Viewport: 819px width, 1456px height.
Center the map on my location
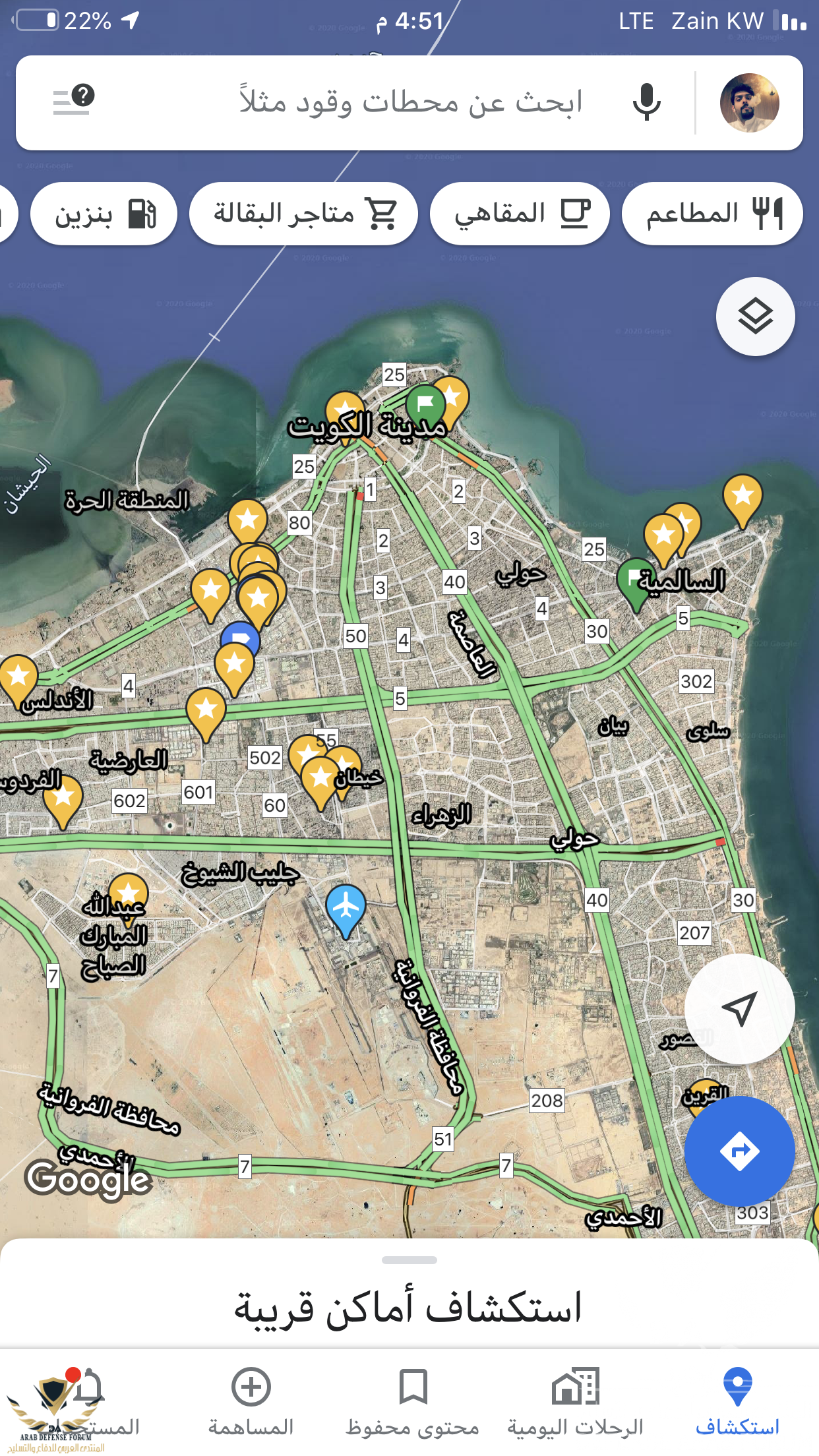[x=739, y=1008]
